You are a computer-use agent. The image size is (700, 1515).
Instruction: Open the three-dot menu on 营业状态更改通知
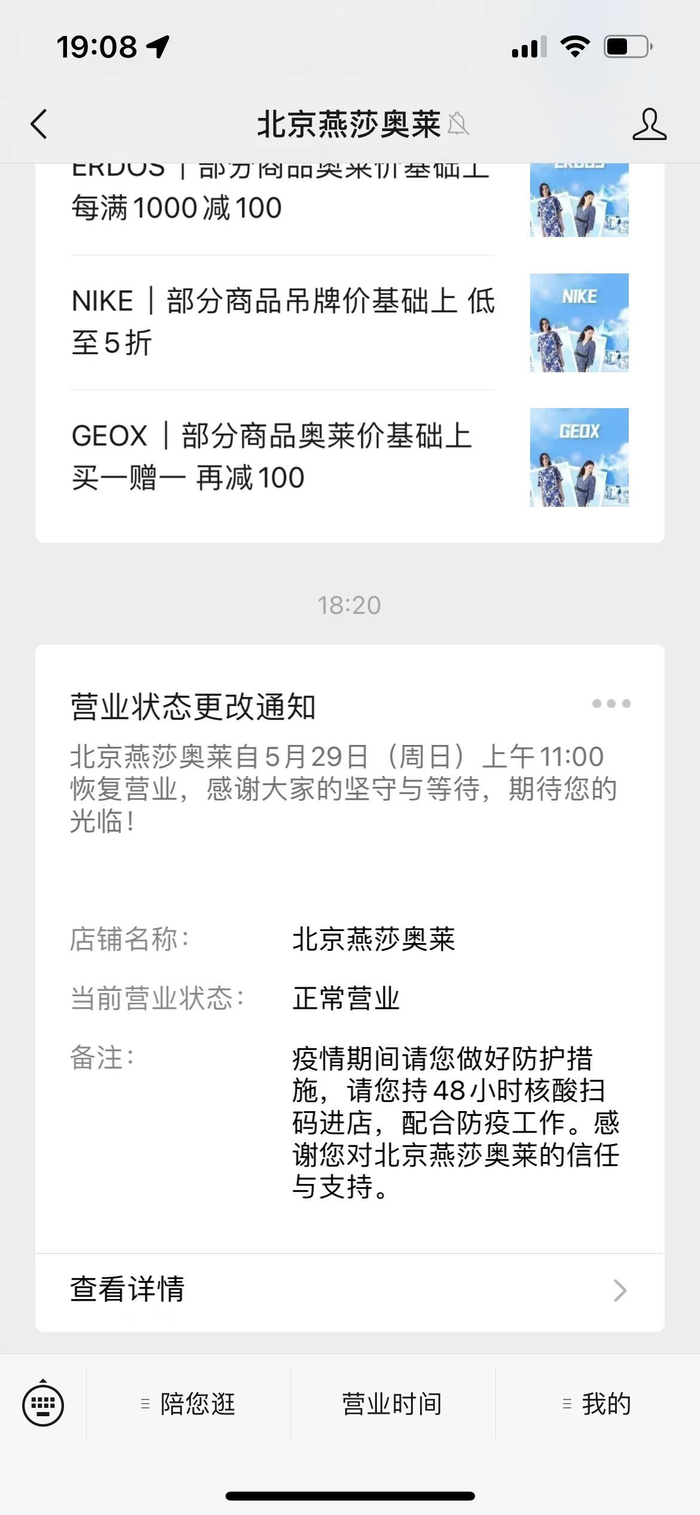tap(610, 704)
